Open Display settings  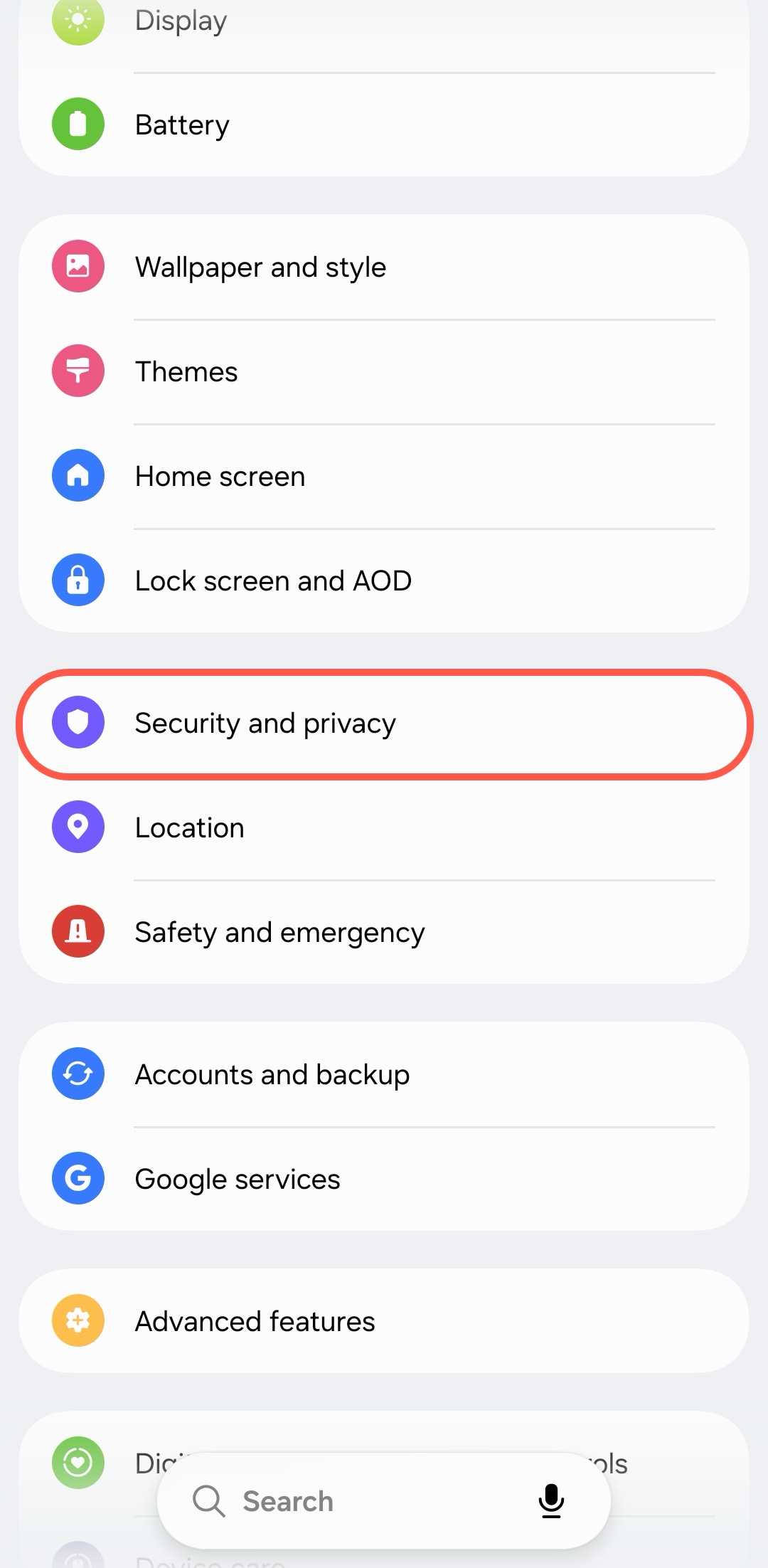[384, 21]
